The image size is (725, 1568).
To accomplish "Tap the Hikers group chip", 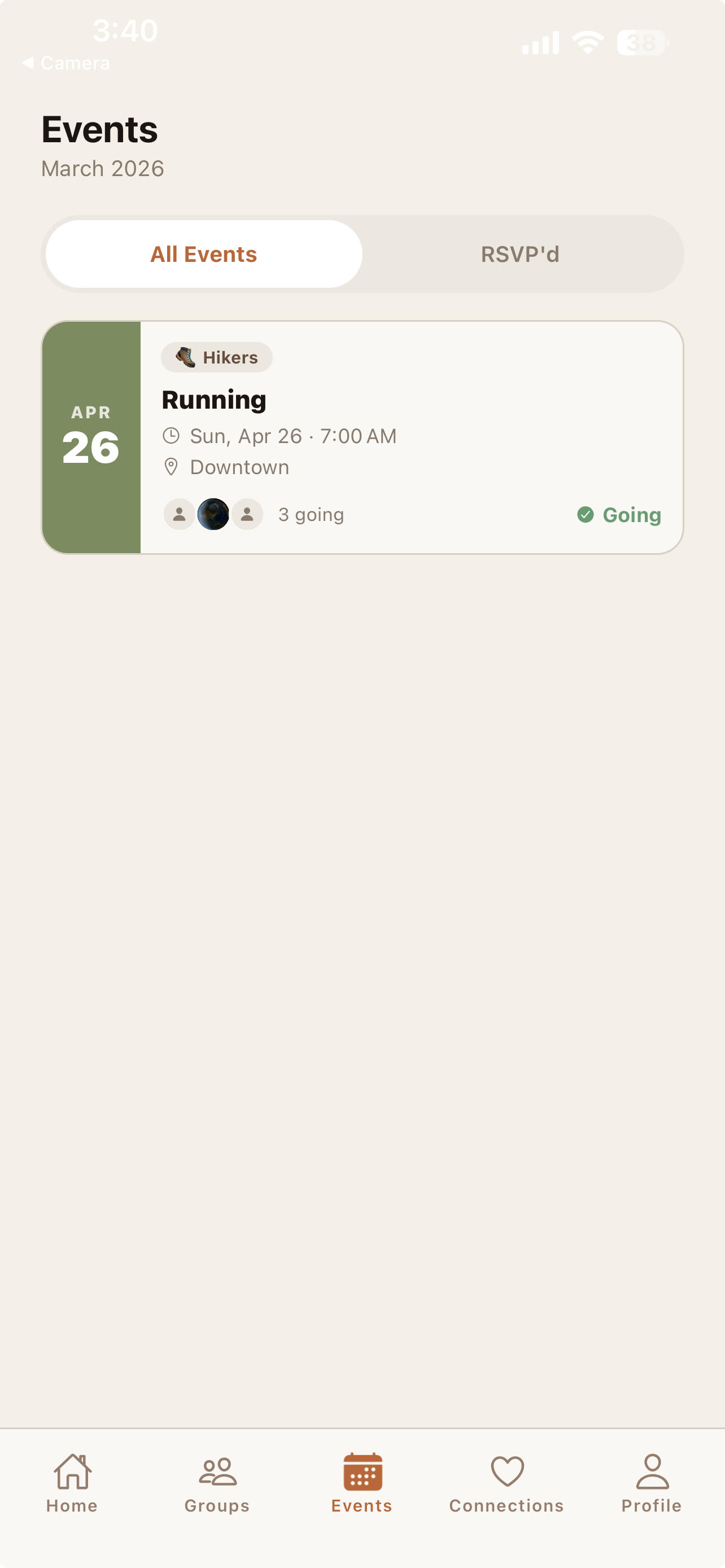I will 215,357.
